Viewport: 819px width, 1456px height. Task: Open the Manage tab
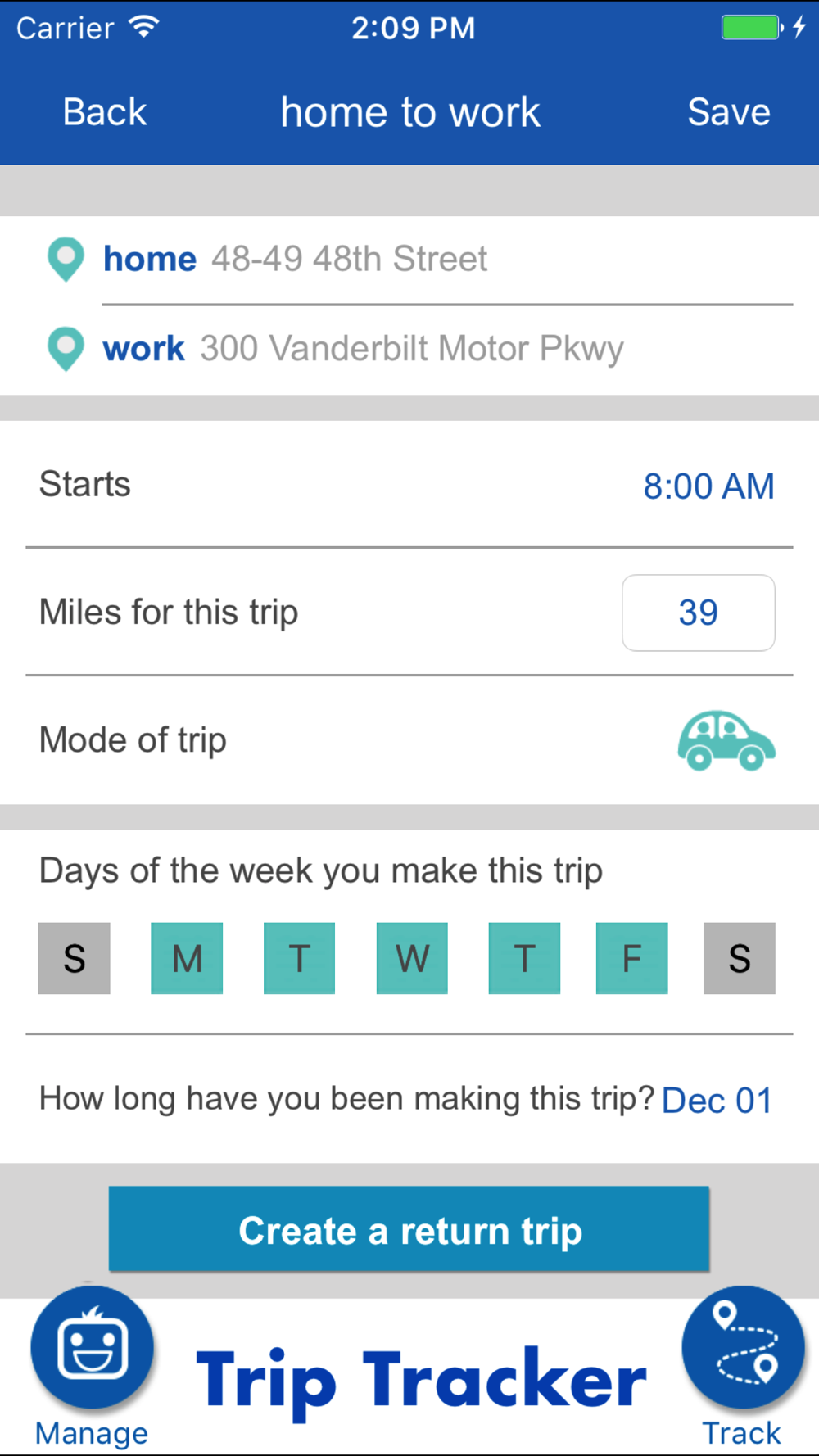tap(92, 1363)
